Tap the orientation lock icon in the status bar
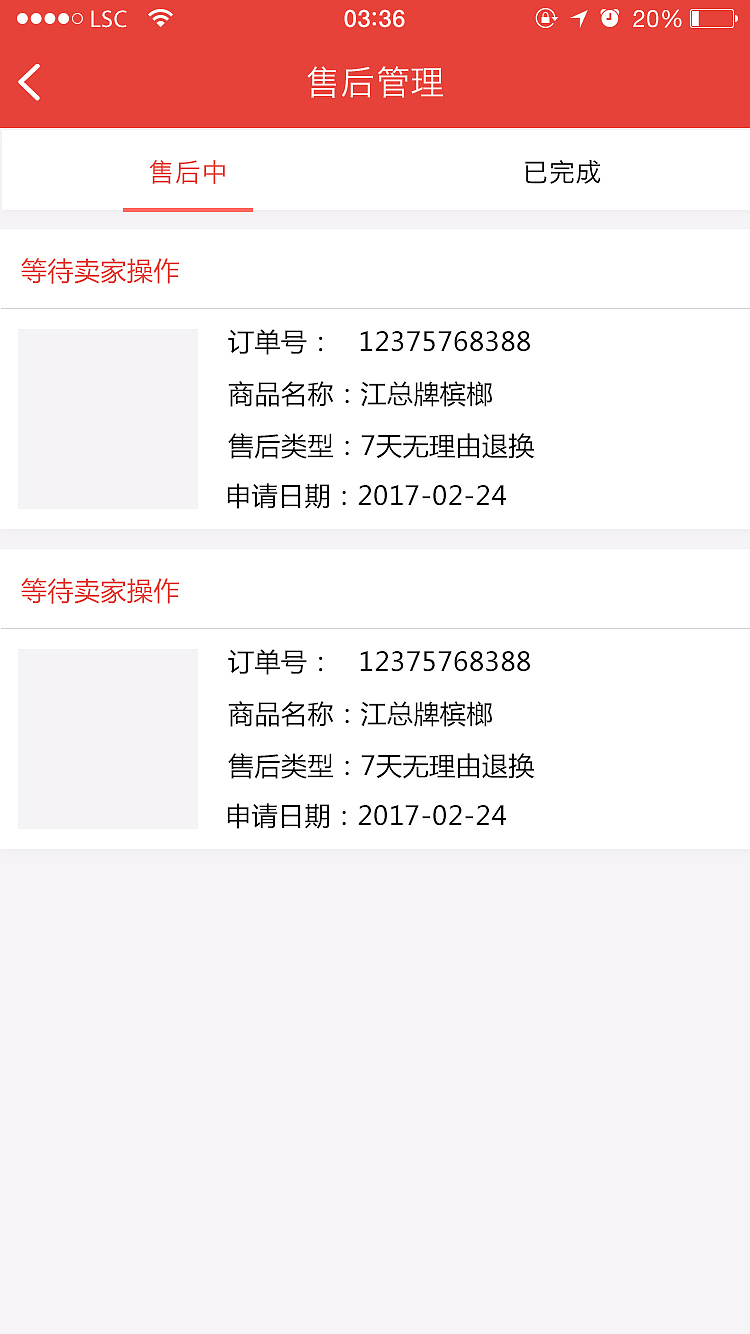The image size is (750, 1334). point(546,17)
